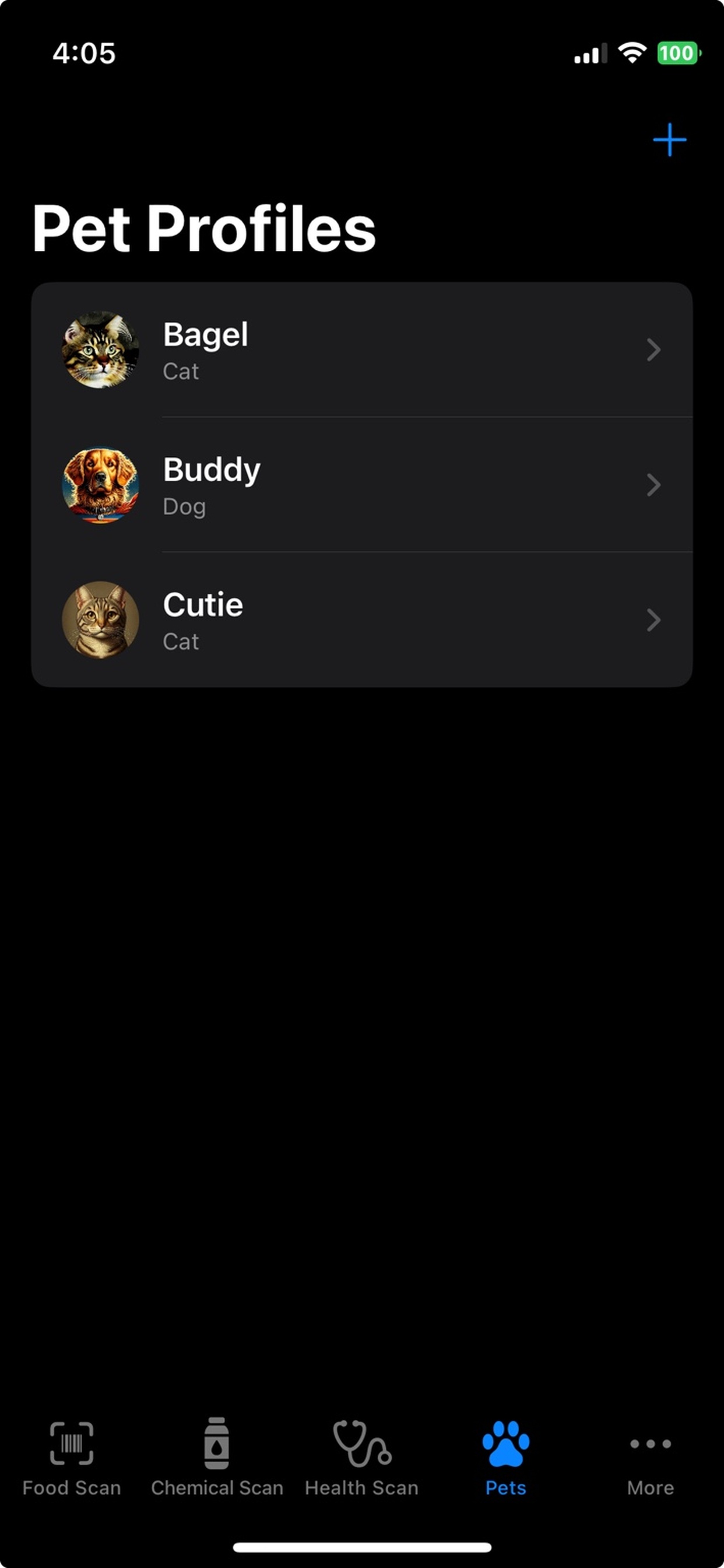Tap the Buddy list row

[x=362, y=485]
